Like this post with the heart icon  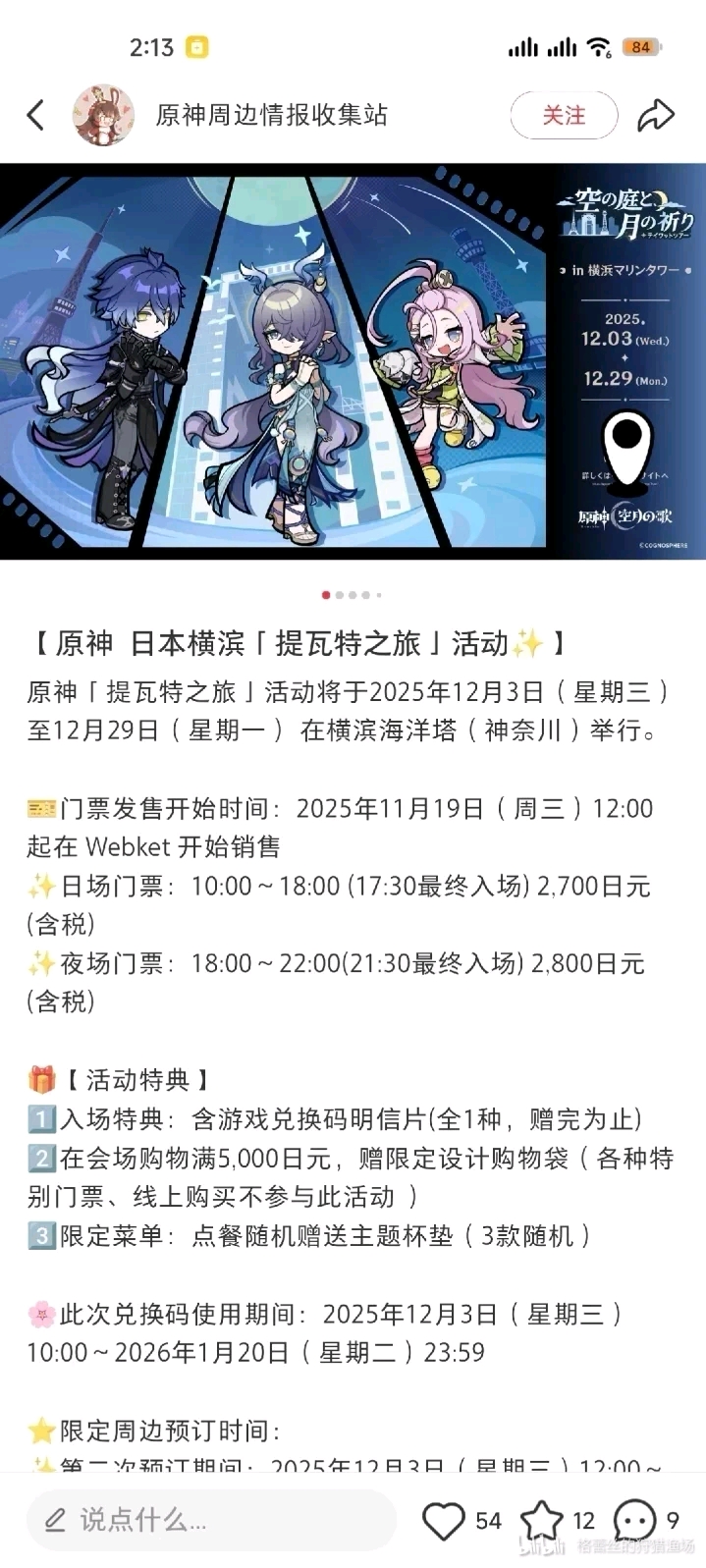(x=443, y=1521)
